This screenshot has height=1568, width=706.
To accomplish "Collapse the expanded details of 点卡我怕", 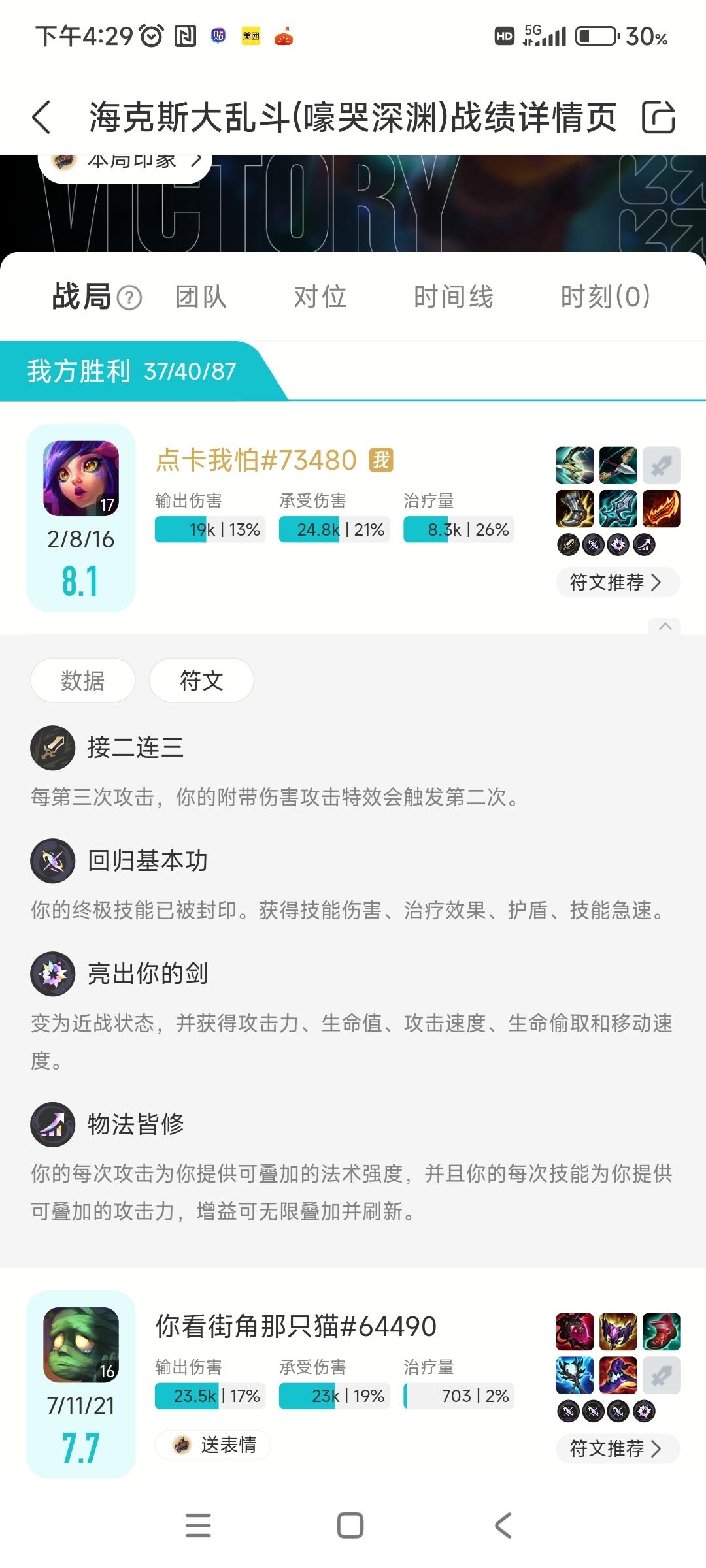I will point(665,627).
